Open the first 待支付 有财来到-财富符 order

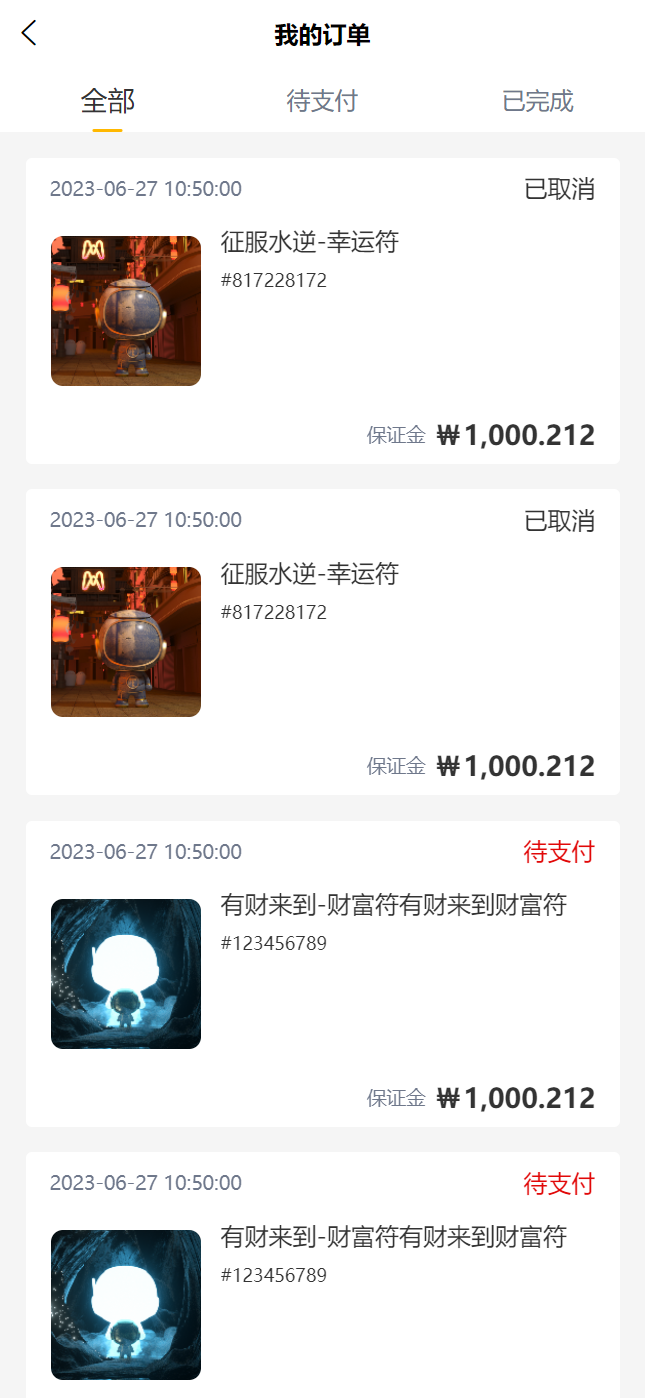323,974
